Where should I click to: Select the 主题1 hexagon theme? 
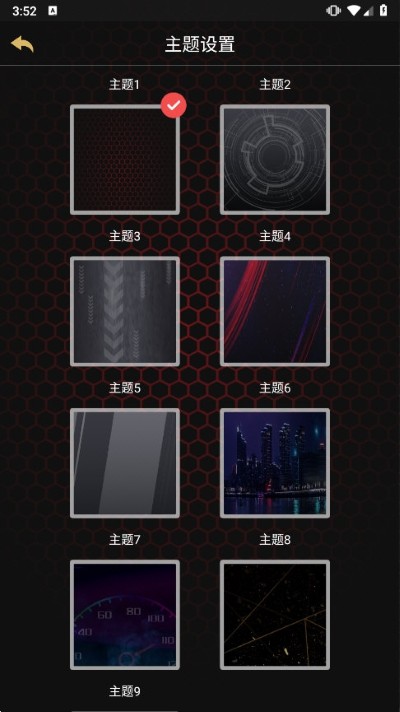coord(125,159)
